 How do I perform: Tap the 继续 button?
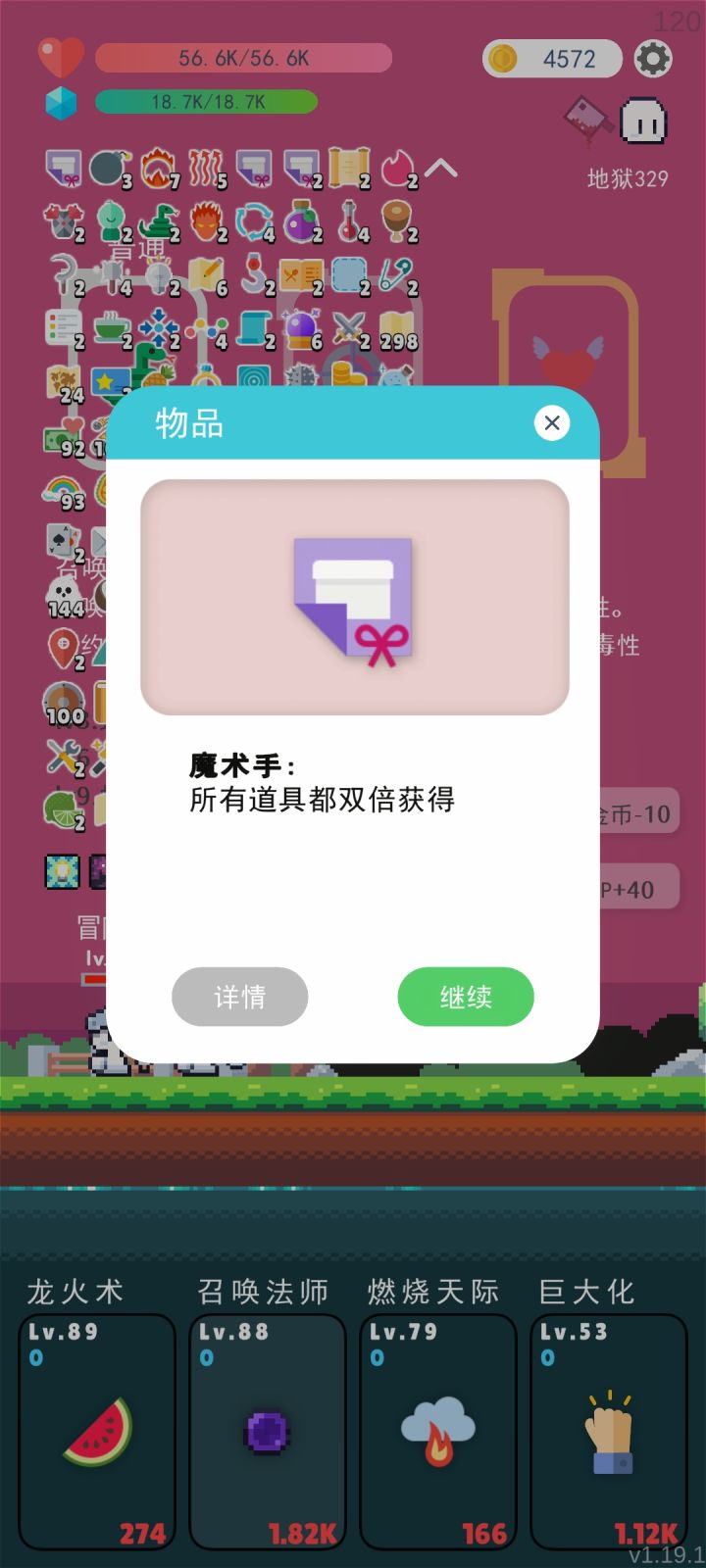[x=465, y=997]
